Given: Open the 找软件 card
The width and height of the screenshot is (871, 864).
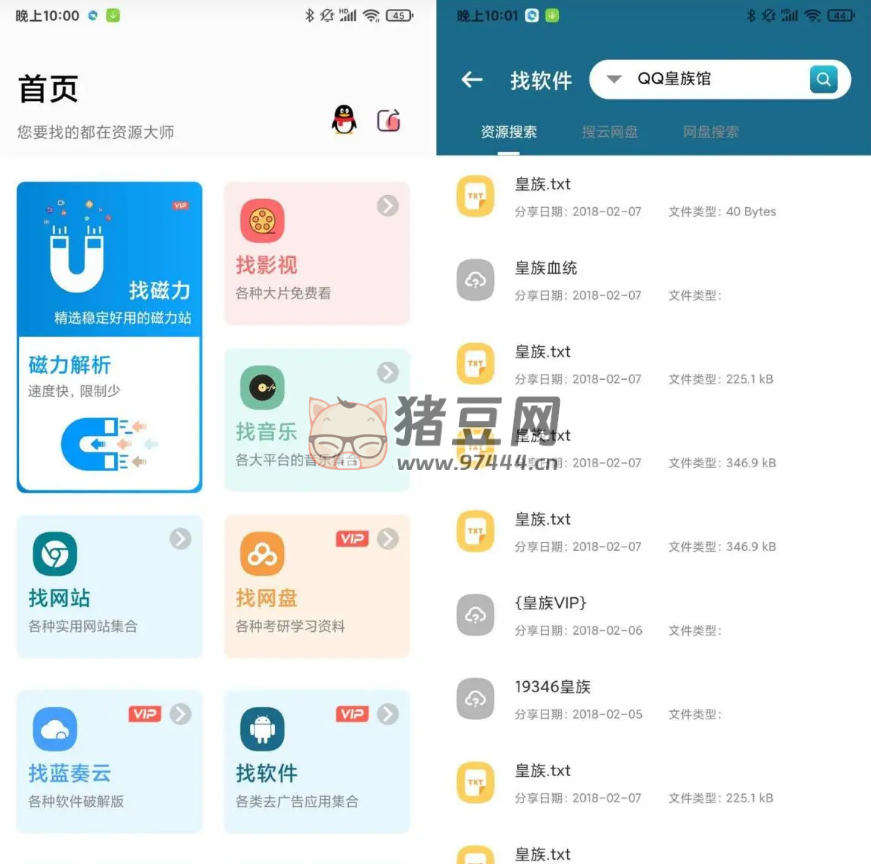Looking at the screenshot, I should (316, 761).
